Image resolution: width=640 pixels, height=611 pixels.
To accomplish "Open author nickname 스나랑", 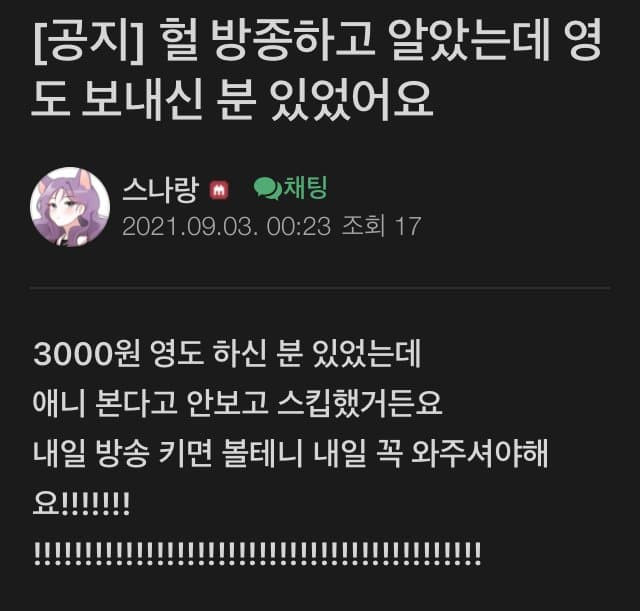I will [x=160, y=188].
